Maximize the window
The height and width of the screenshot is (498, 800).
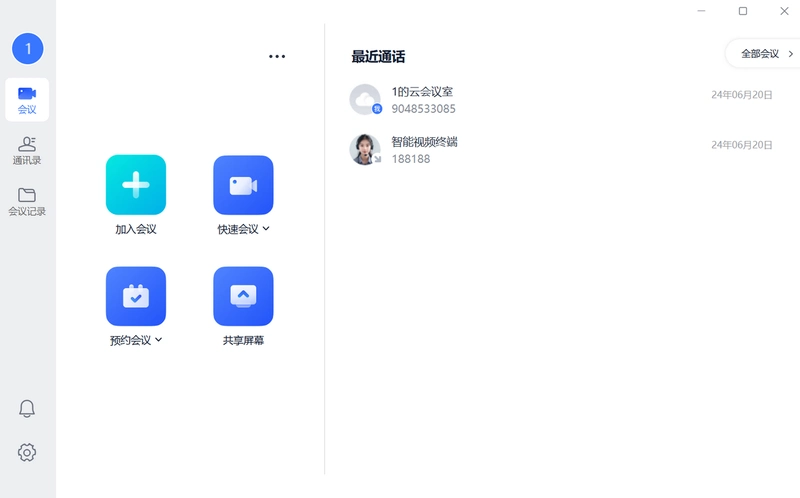click(743, 11)
